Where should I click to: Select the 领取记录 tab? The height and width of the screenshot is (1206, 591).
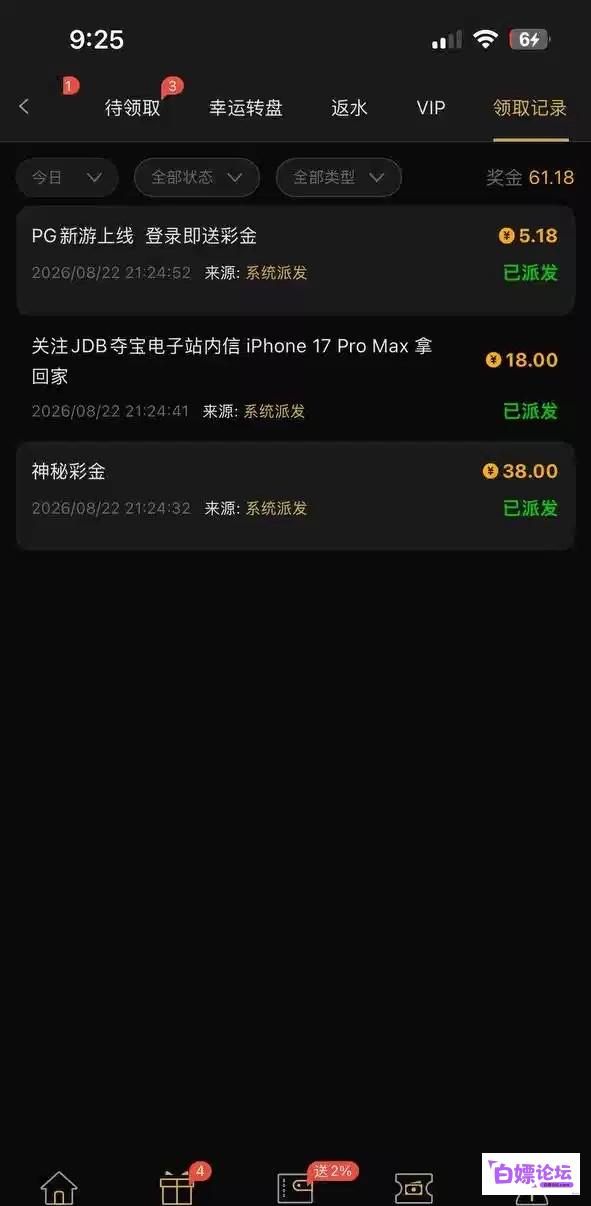coord(530,108)
